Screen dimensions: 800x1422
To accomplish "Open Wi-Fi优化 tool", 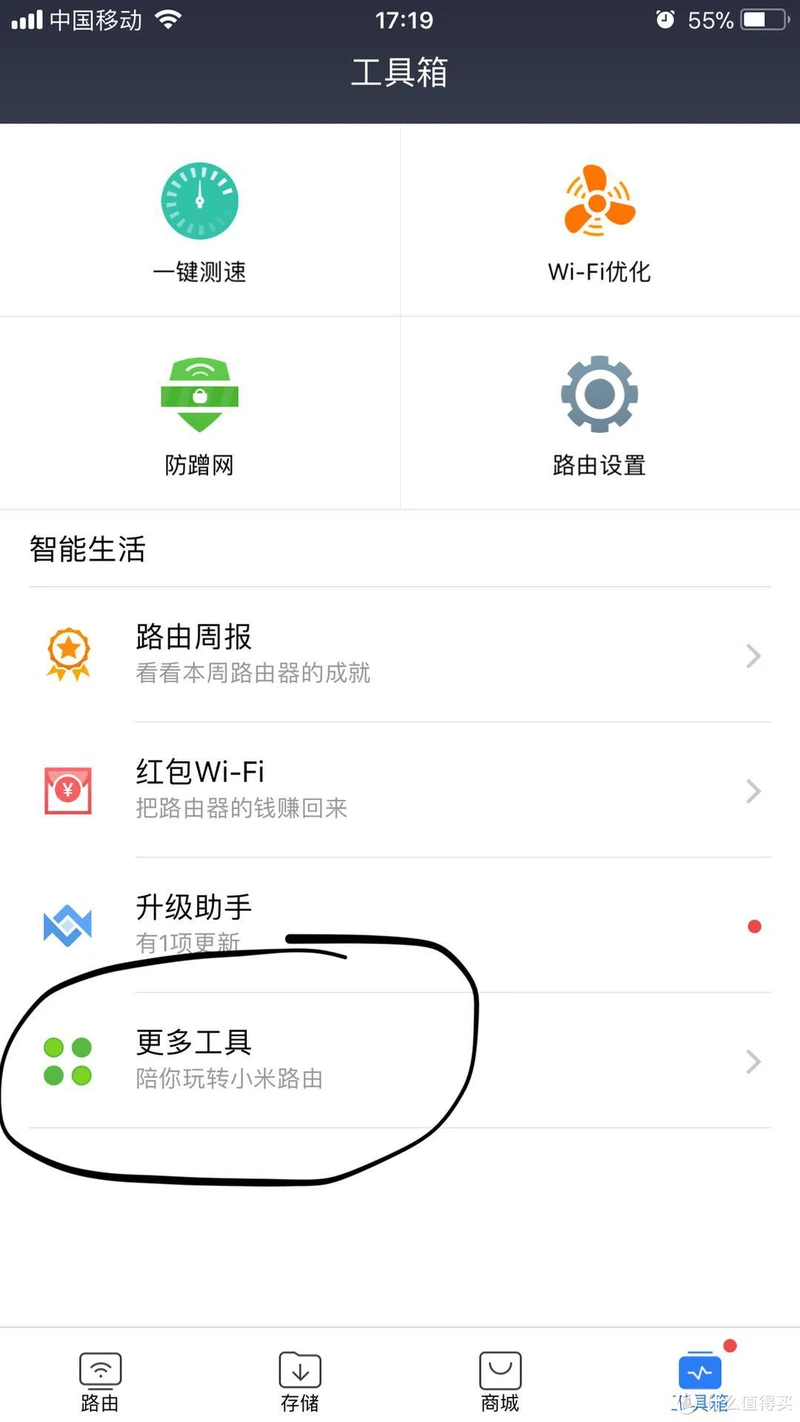I will 599,220.
